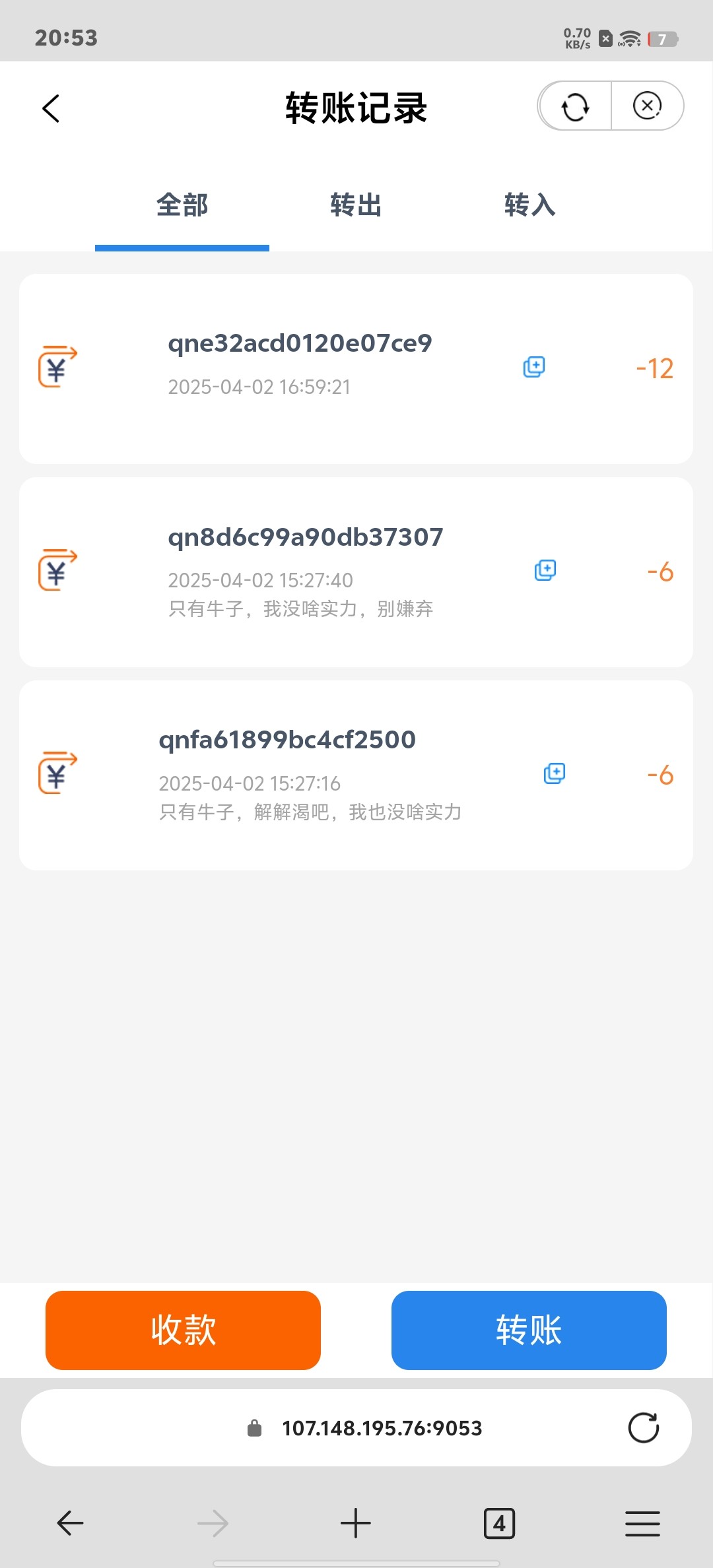Copy ID qne32acd0120e07ce9

(534, 367)
